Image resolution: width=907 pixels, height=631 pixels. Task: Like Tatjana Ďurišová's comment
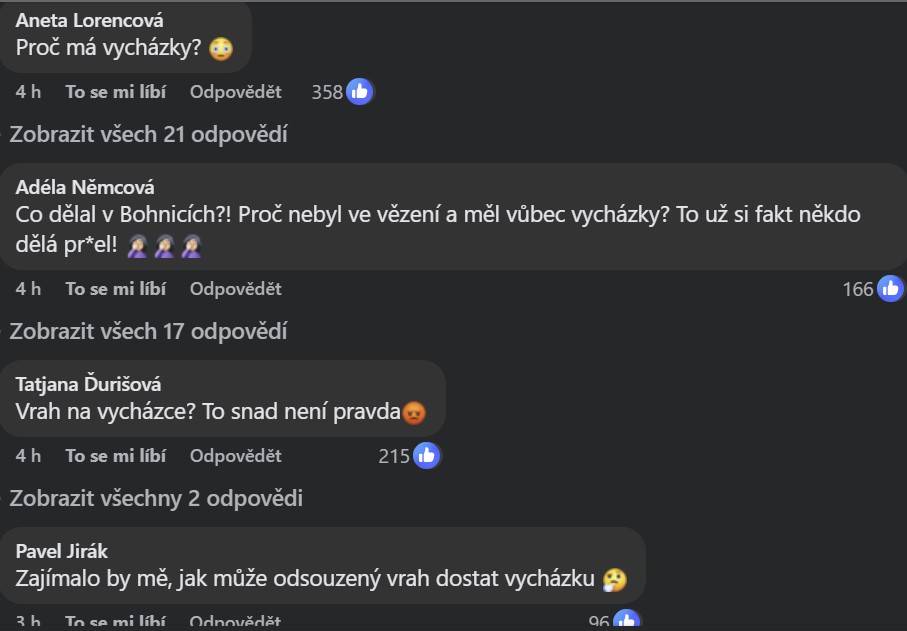[116, 456]
